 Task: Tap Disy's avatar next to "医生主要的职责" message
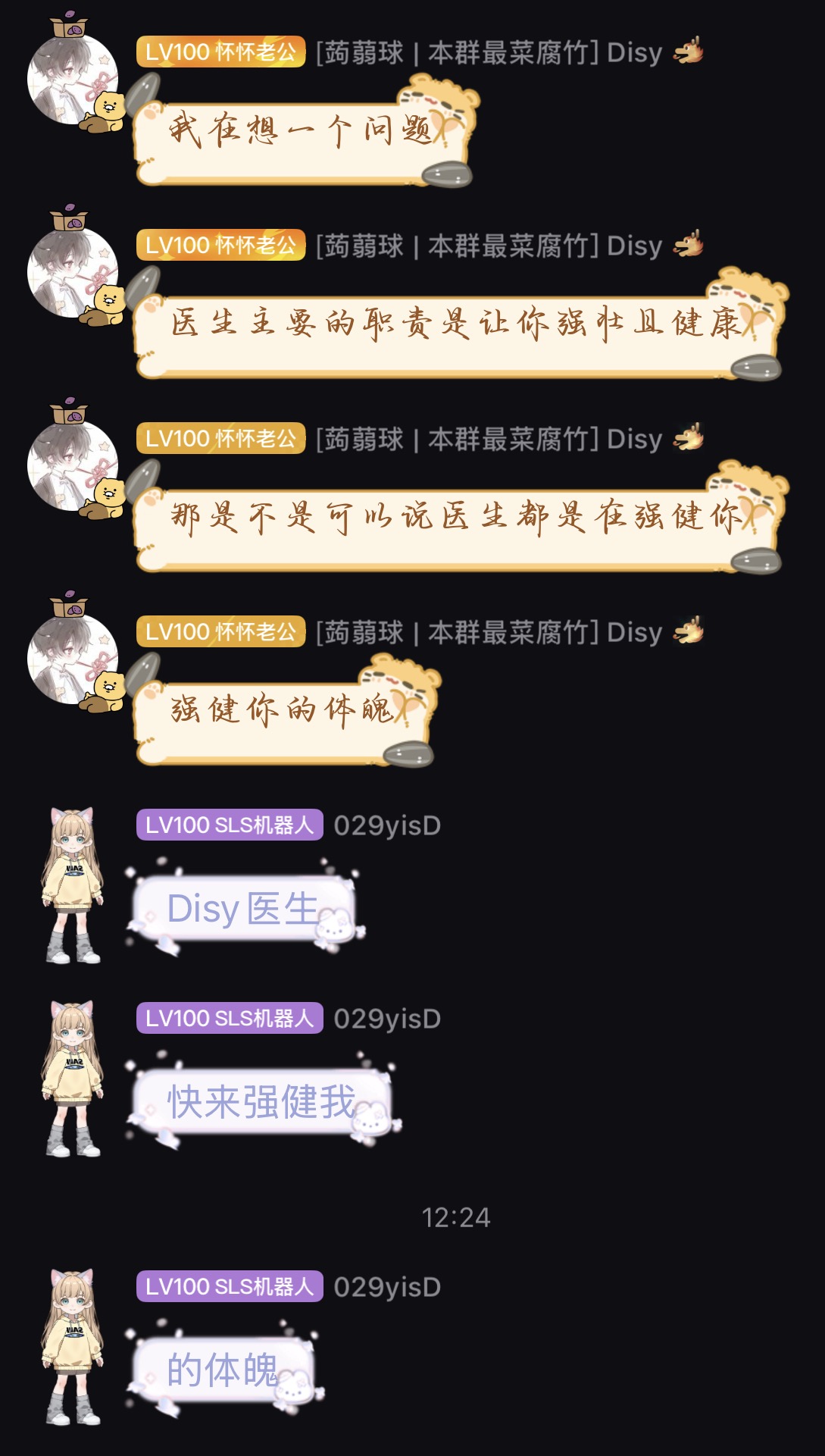click(x=73, y=272)
